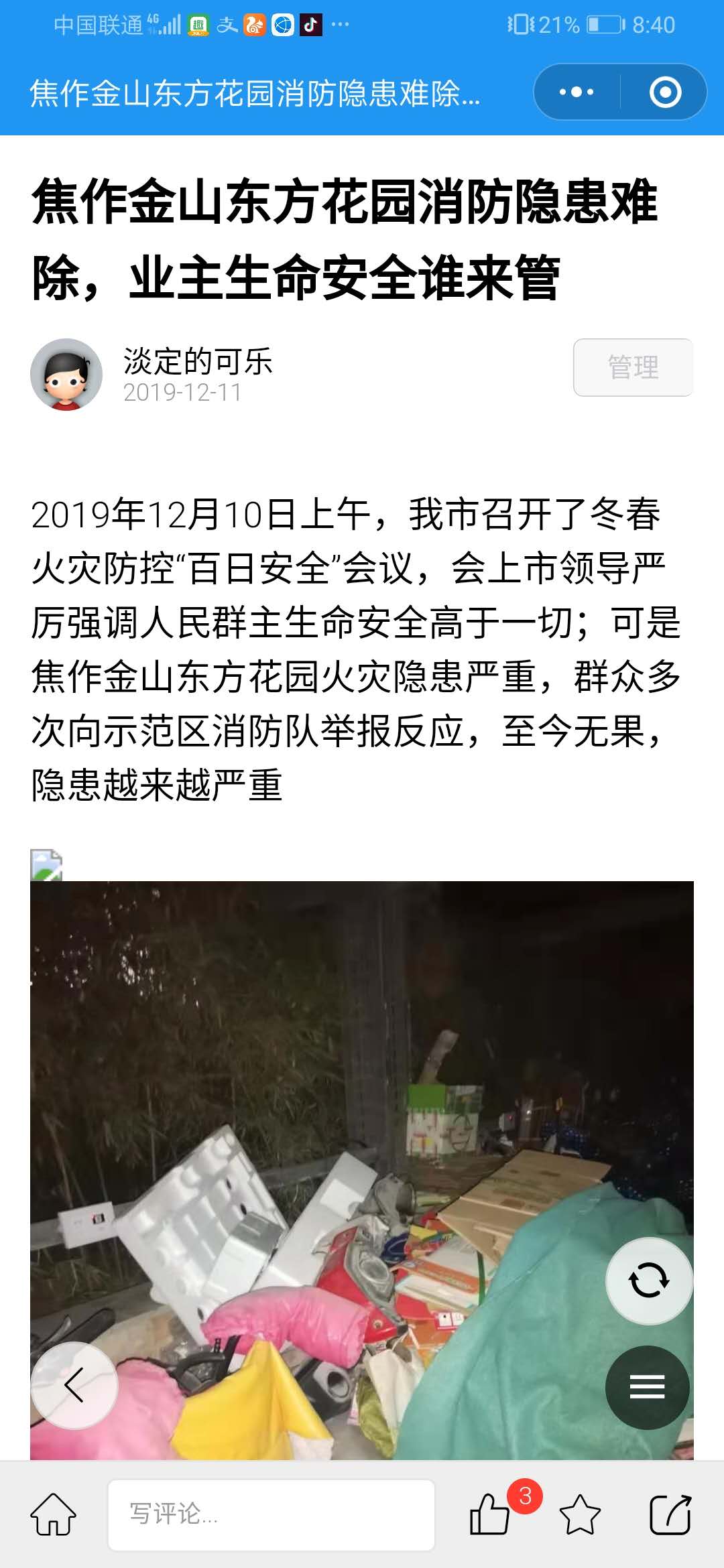The height and width of the screenshot is (1568, 724).
Task: Go back using the floating arrow button
Action: [74, 1385]
